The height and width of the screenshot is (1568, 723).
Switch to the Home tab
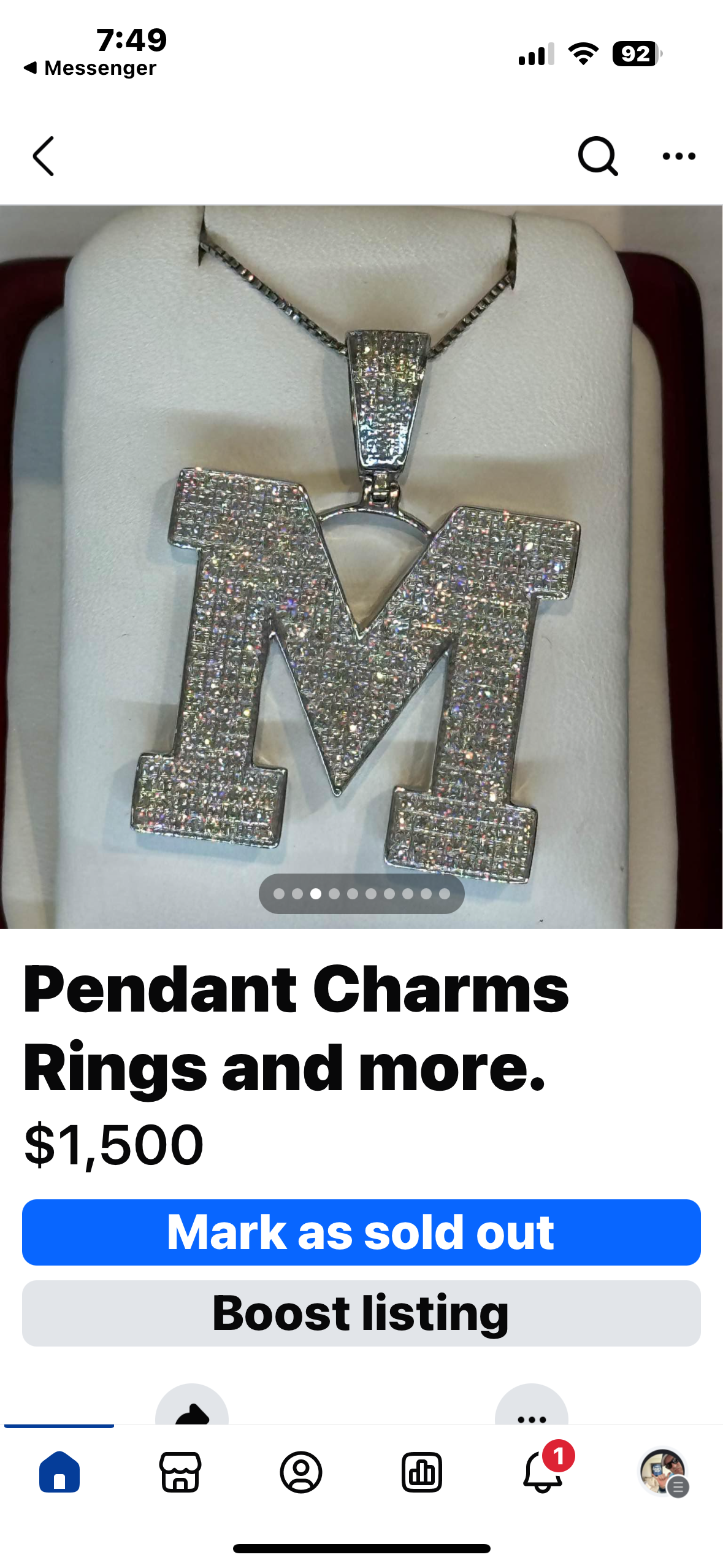pos(59,1472)
